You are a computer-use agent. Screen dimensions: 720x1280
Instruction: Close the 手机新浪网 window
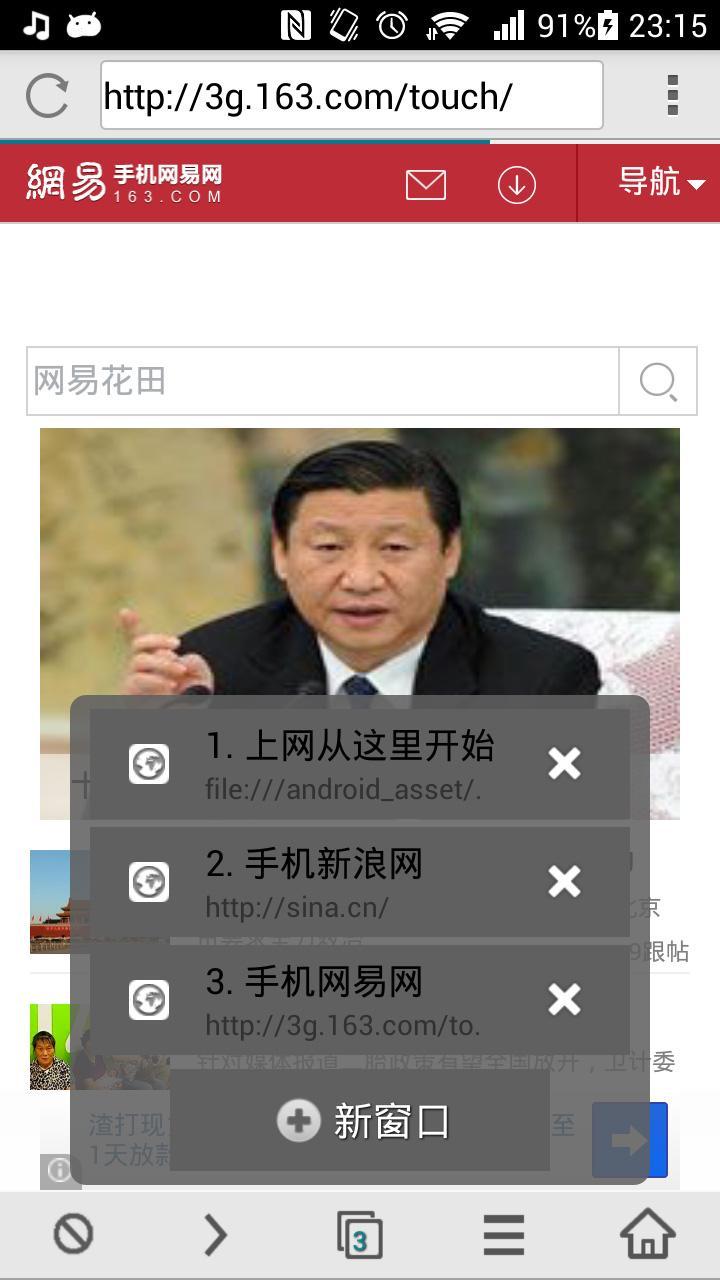[564, 882]
